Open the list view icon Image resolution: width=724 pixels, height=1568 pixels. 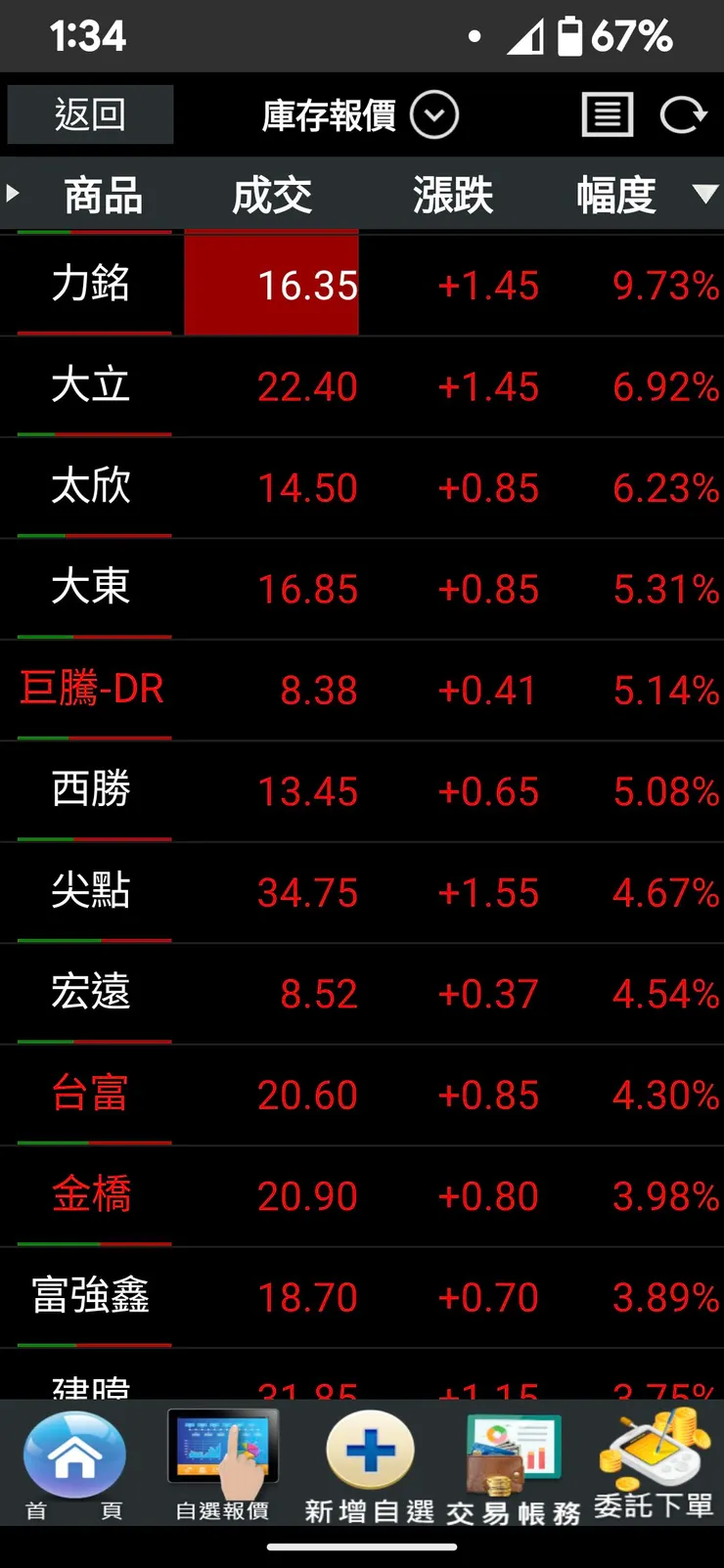click(608, 115)
